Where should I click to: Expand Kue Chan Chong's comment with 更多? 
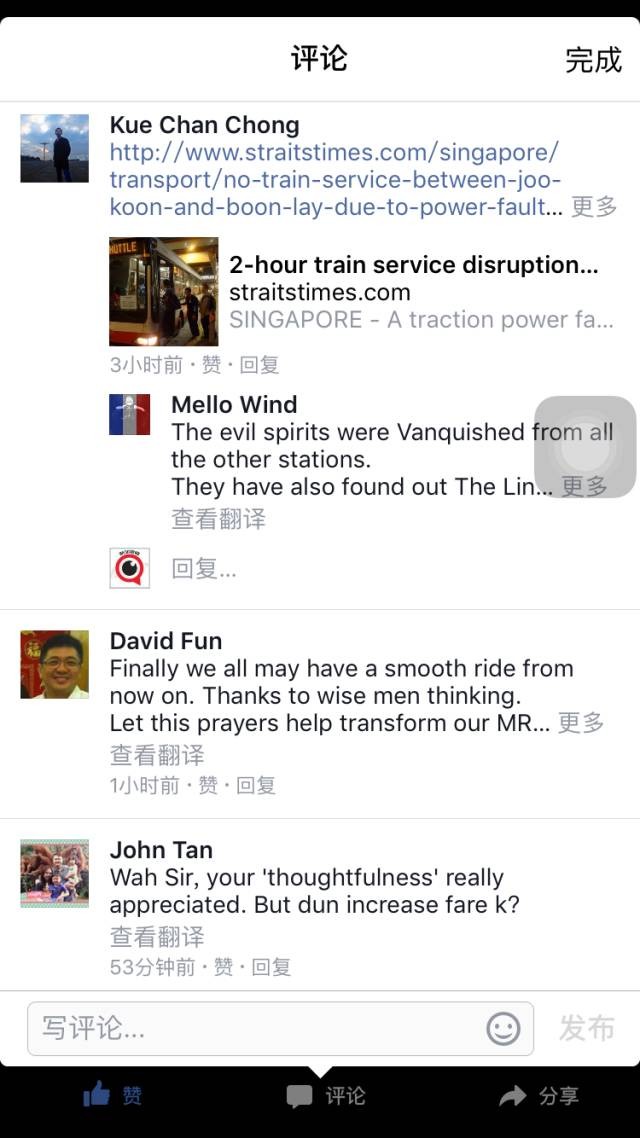pyautogui.click(x=594, y=207)
